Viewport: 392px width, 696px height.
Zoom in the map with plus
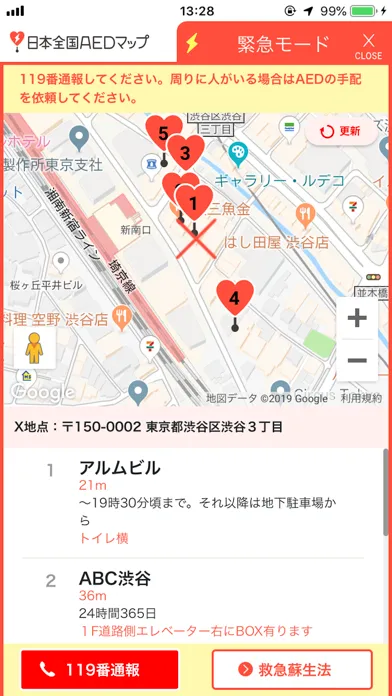[357, 318]
